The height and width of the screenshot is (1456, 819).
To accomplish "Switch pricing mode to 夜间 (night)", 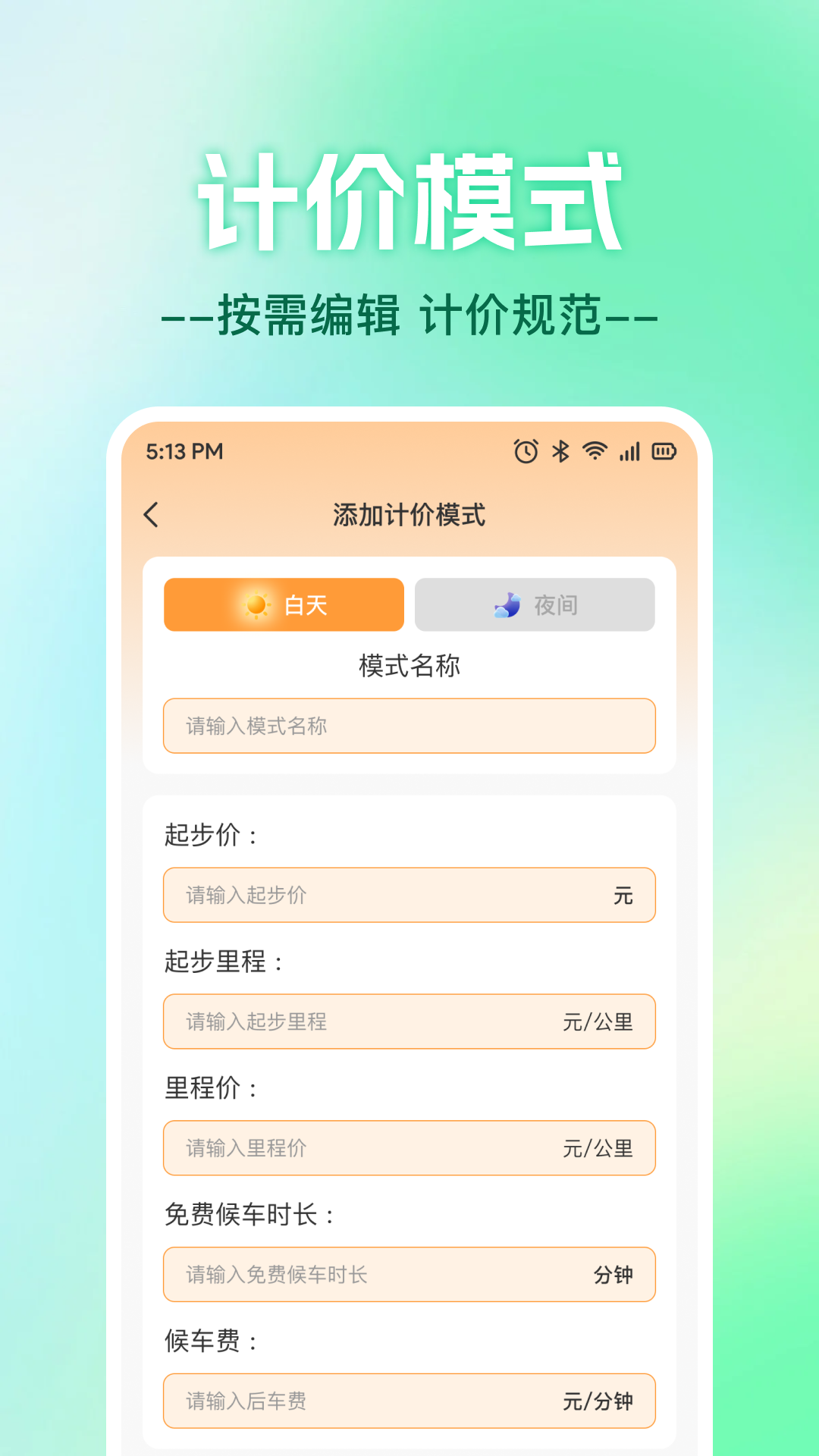I will point(534,604).
